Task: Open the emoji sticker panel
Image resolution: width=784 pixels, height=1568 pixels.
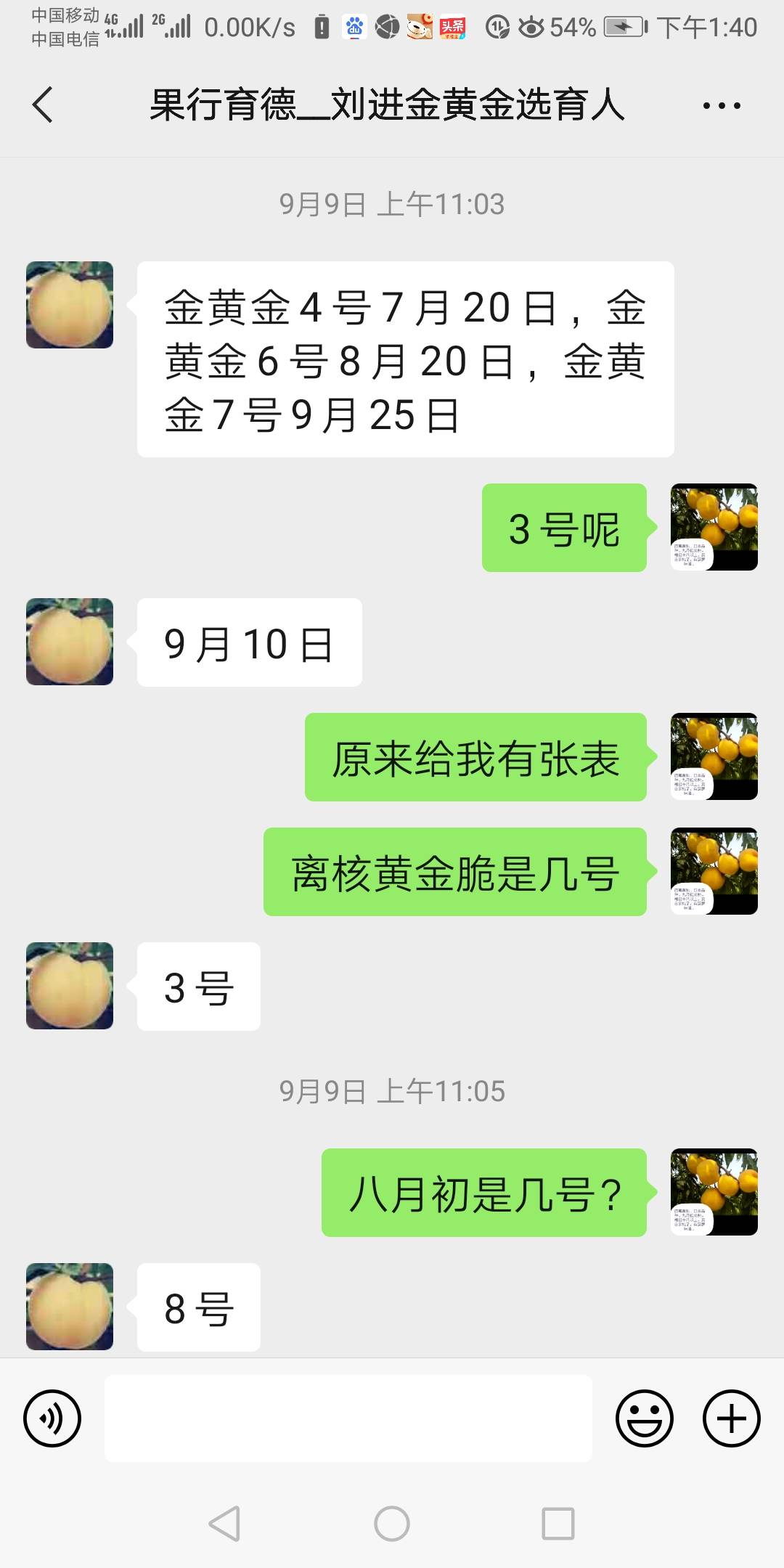Action: (645, 1418)
